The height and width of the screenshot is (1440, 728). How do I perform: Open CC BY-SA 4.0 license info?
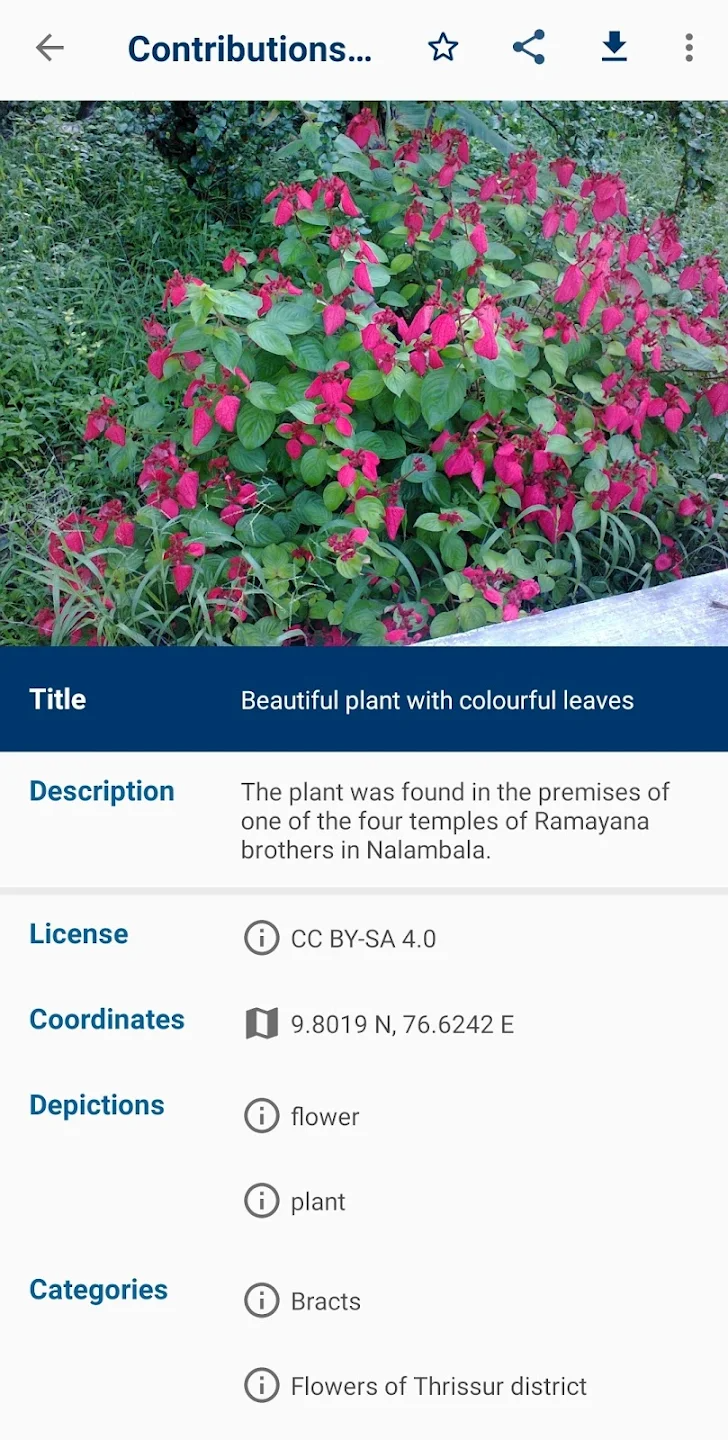(x=362, y=939)
